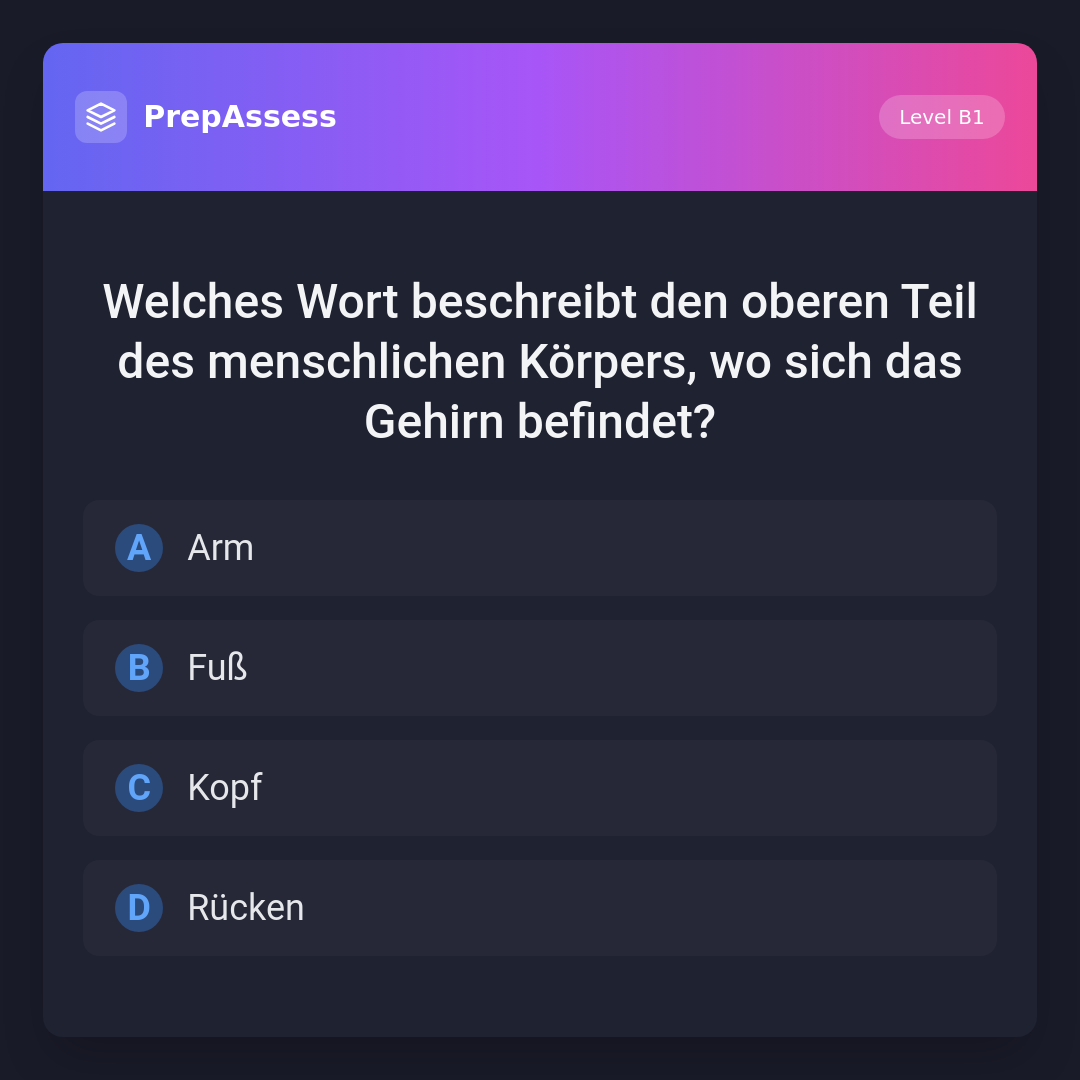Pick answer C, Kopf

[540, 788]
